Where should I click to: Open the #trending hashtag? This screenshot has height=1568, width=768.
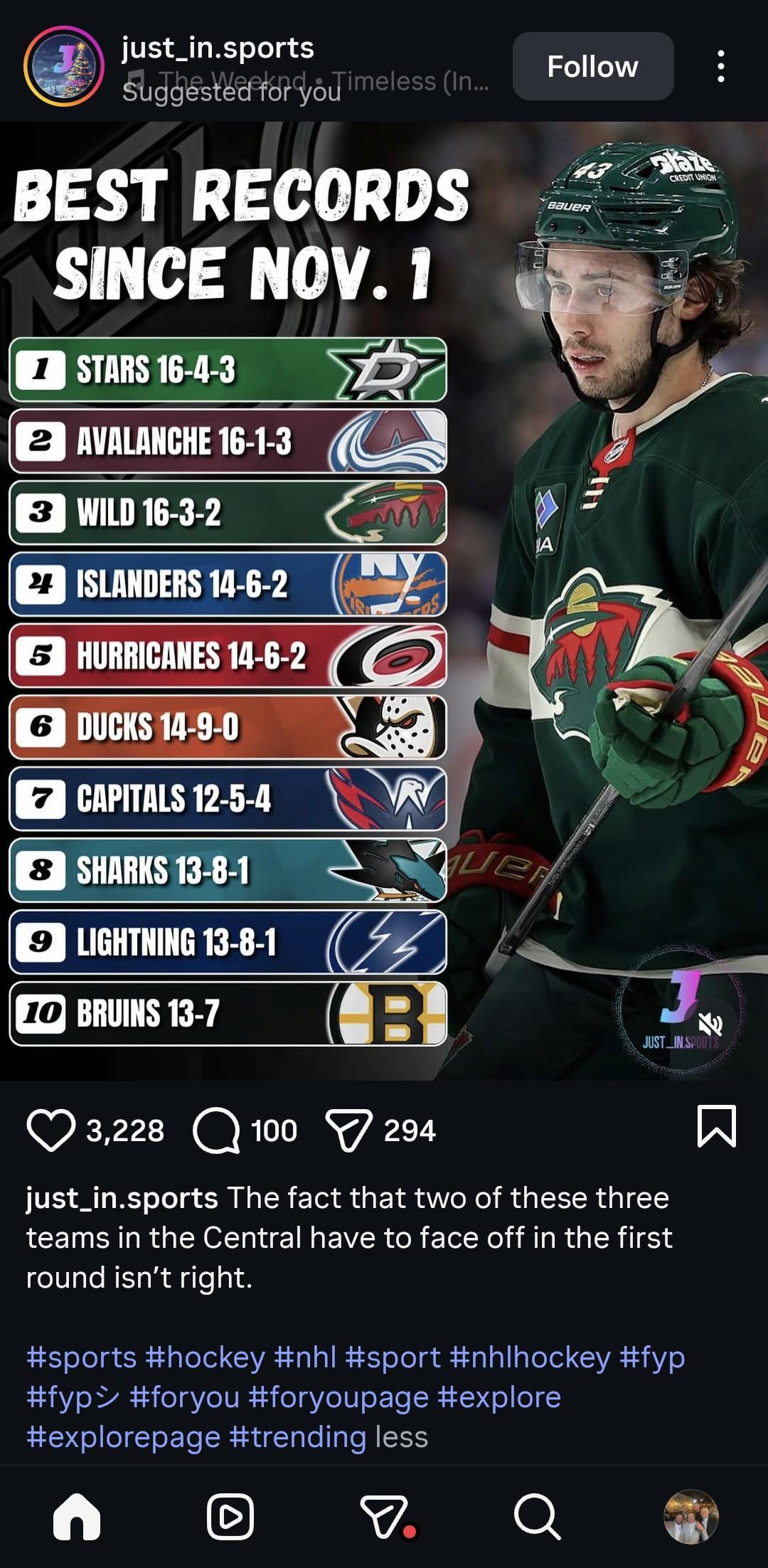pyautogui.click(x=298, y=1437)
